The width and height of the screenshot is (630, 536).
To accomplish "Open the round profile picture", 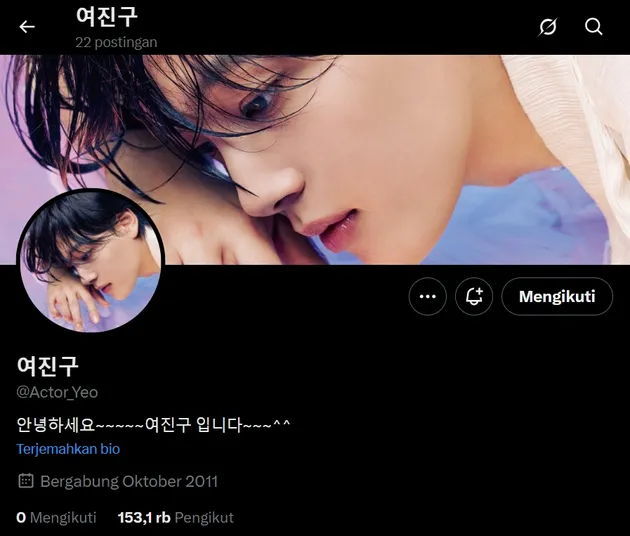I will (x=90, y=260).
